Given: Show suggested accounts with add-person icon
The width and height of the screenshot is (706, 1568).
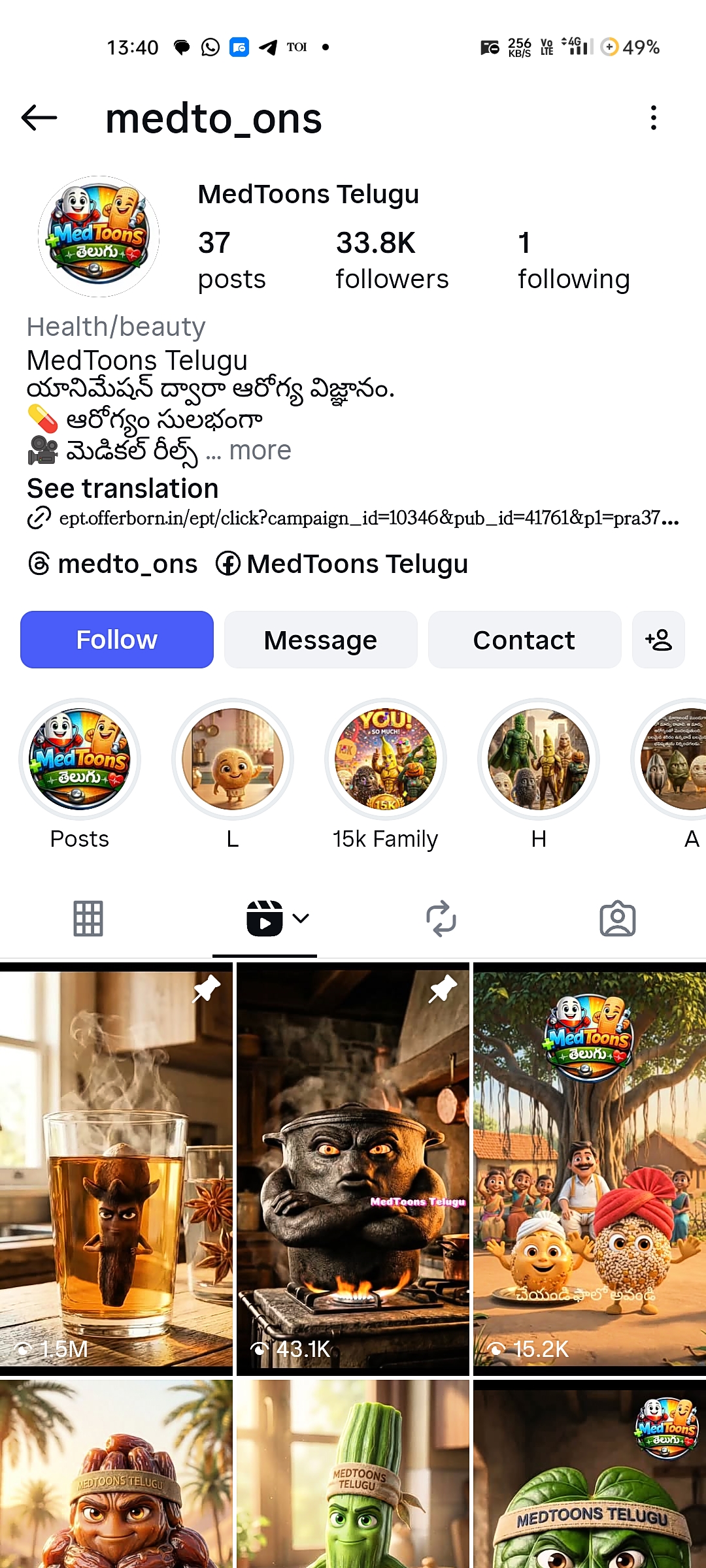Looking at the screenshot, I should (x=658, y=640).
